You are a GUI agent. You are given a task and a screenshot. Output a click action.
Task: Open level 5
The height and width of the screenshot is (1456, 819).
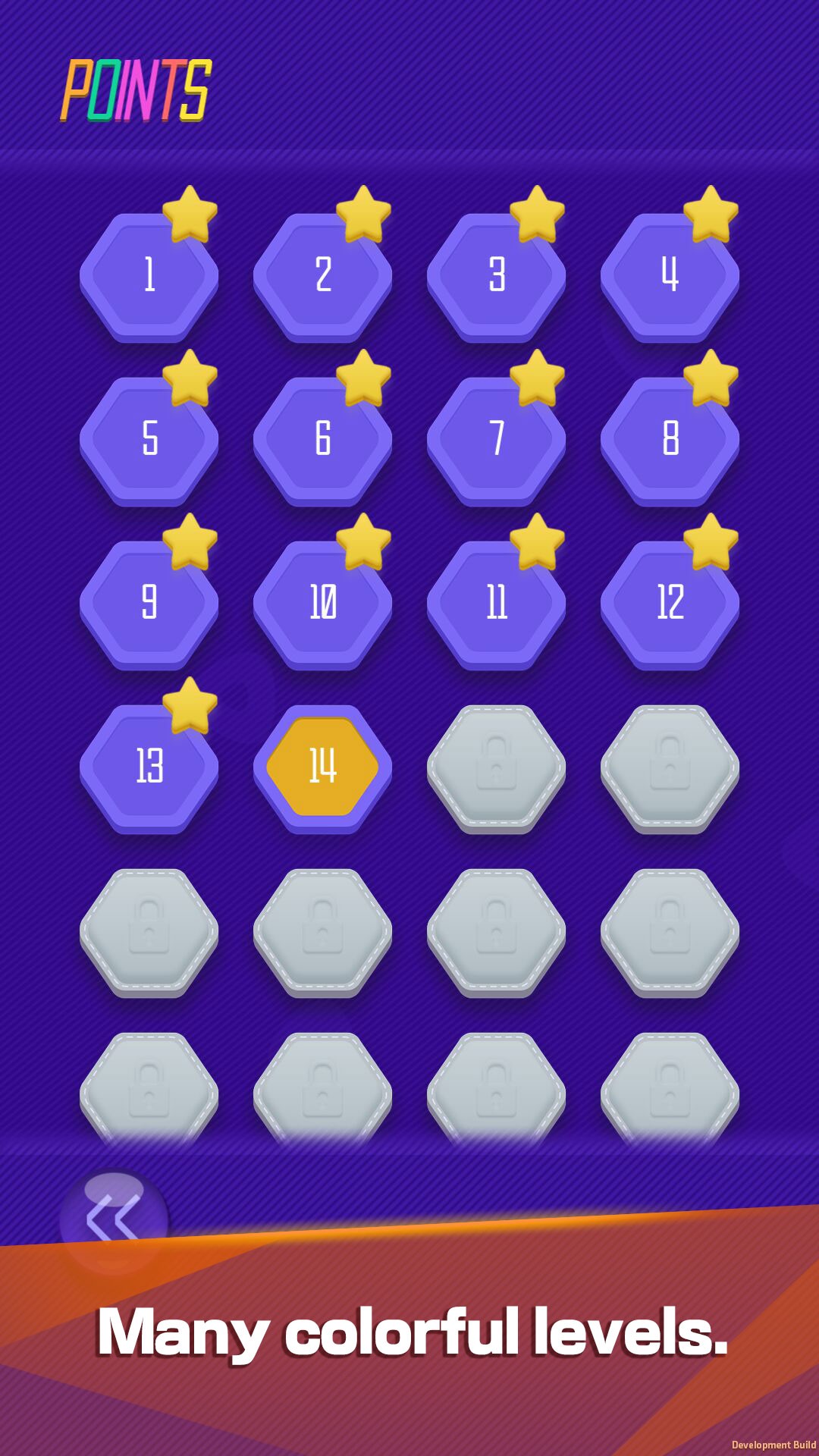click(149, 439)
